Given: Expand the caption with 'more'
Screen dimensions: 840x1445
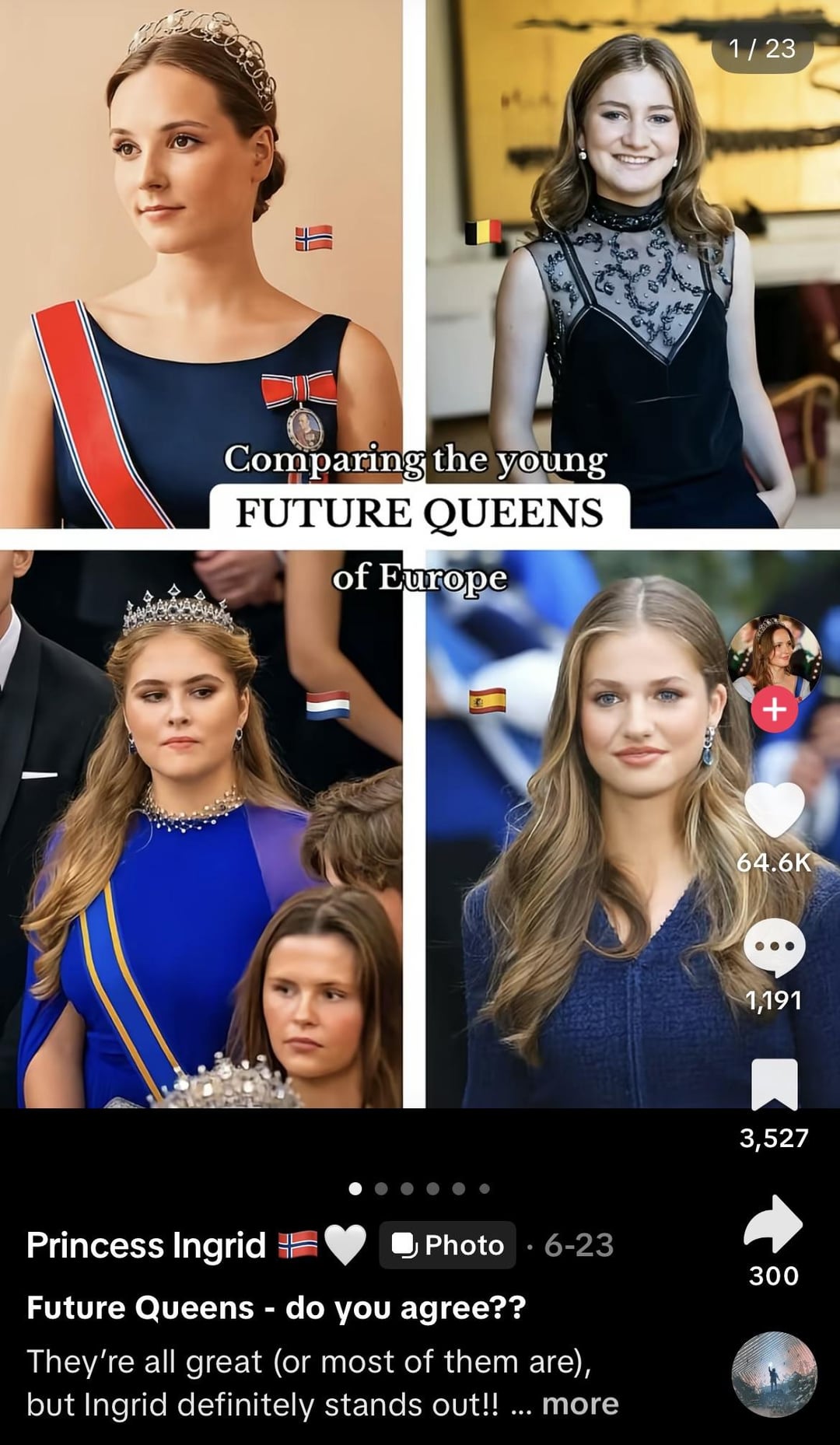Looking at the screenshot, I should [x=580, y=1404].
